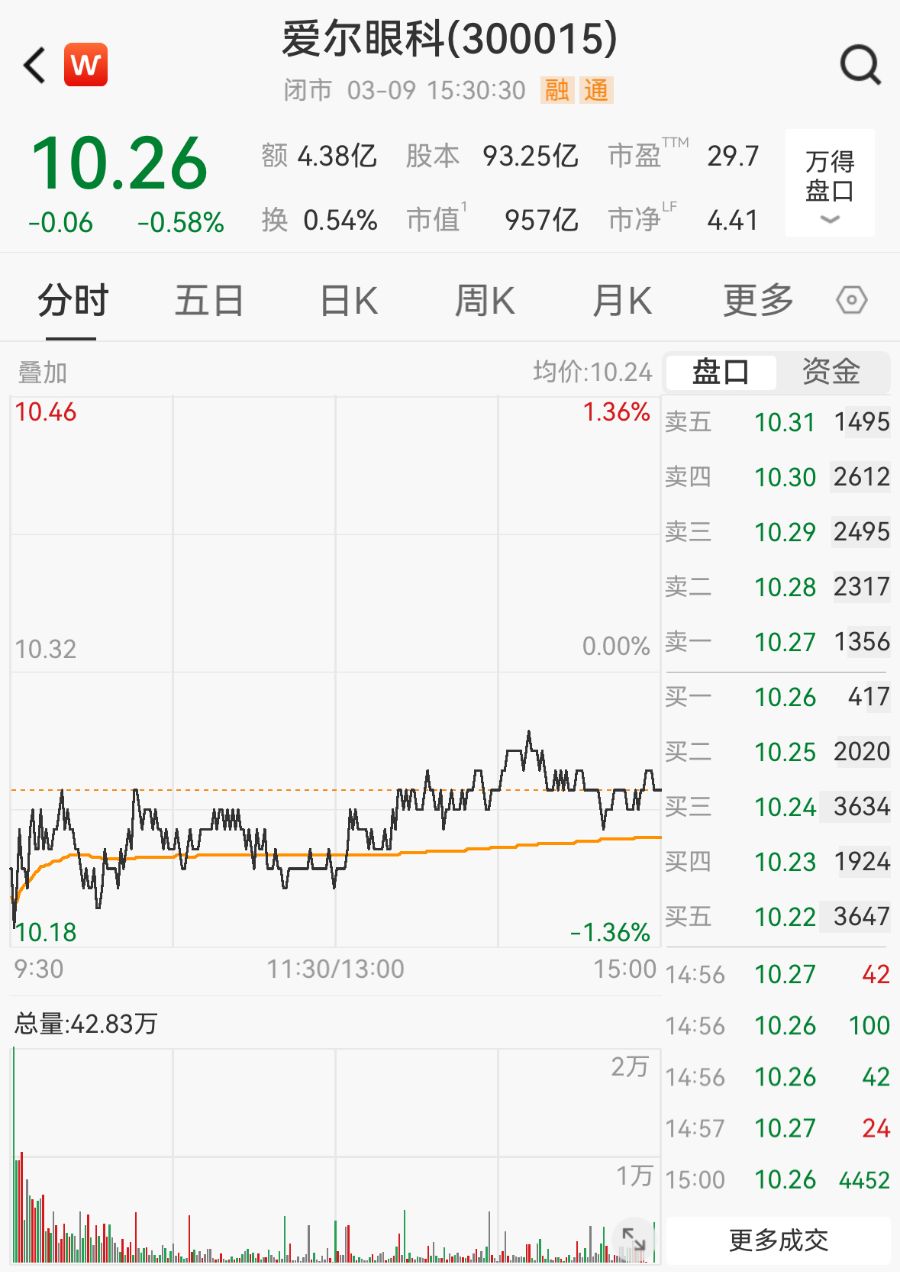This screenshot has height=1272, width=900.
Task: Show the 盘口 order book panel
Action: 721,372
